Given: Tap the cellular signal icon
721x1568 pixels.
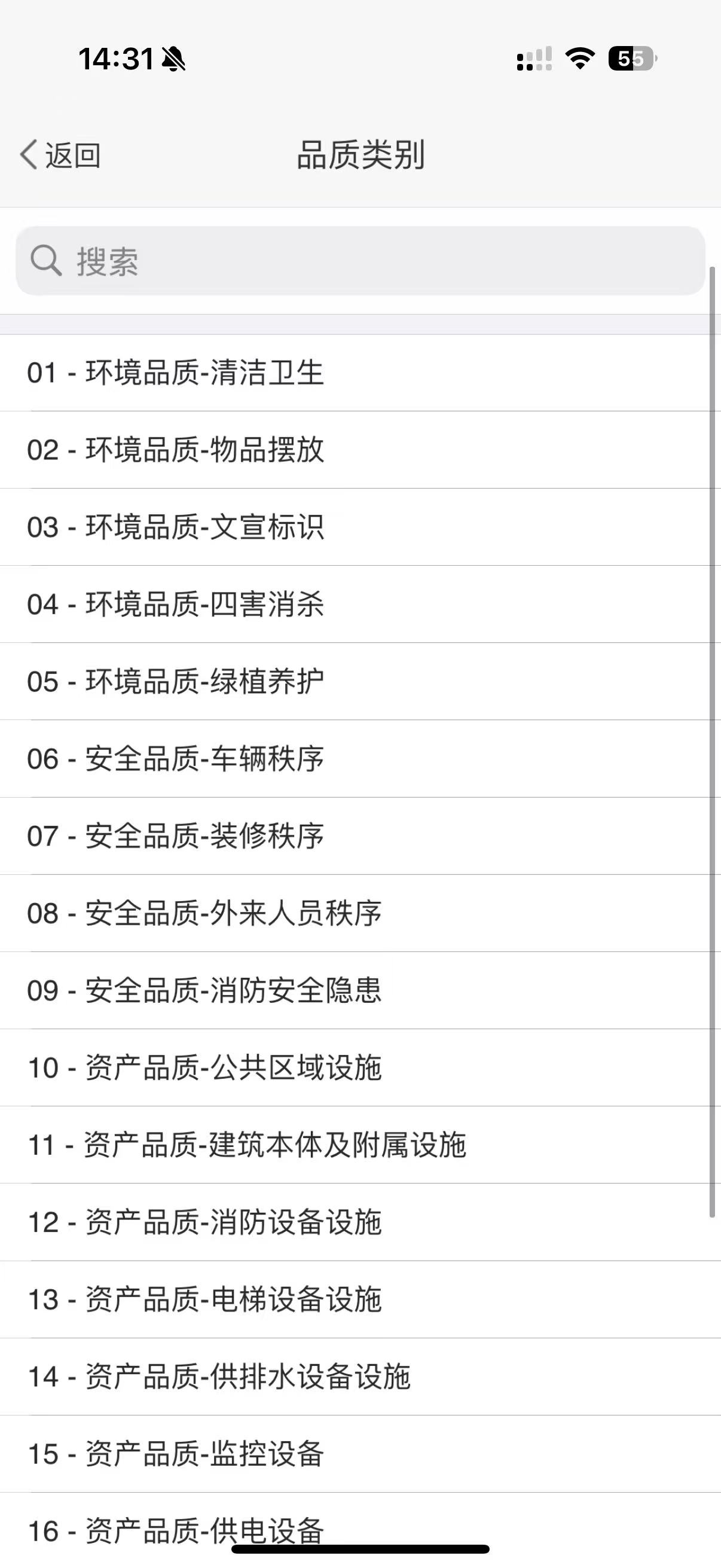Looking at the screenshot, I should (534, 59).
